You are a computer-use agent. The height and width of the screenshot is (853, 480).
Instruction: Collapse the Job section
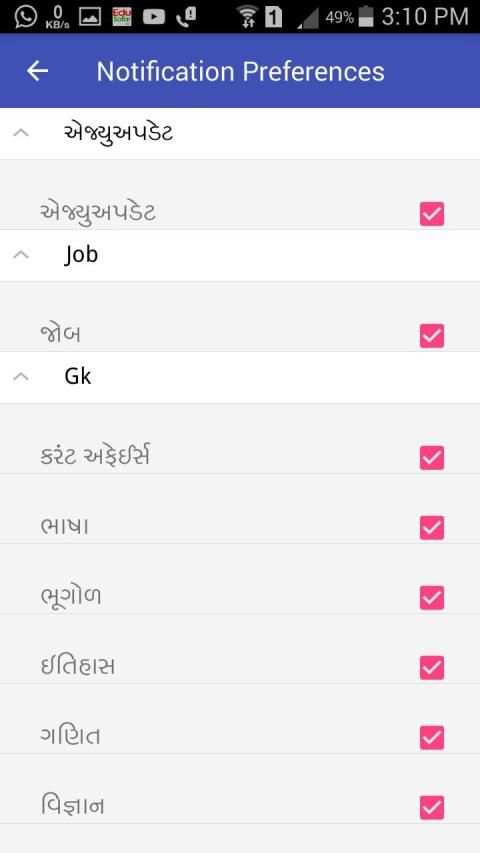(240, 255)
